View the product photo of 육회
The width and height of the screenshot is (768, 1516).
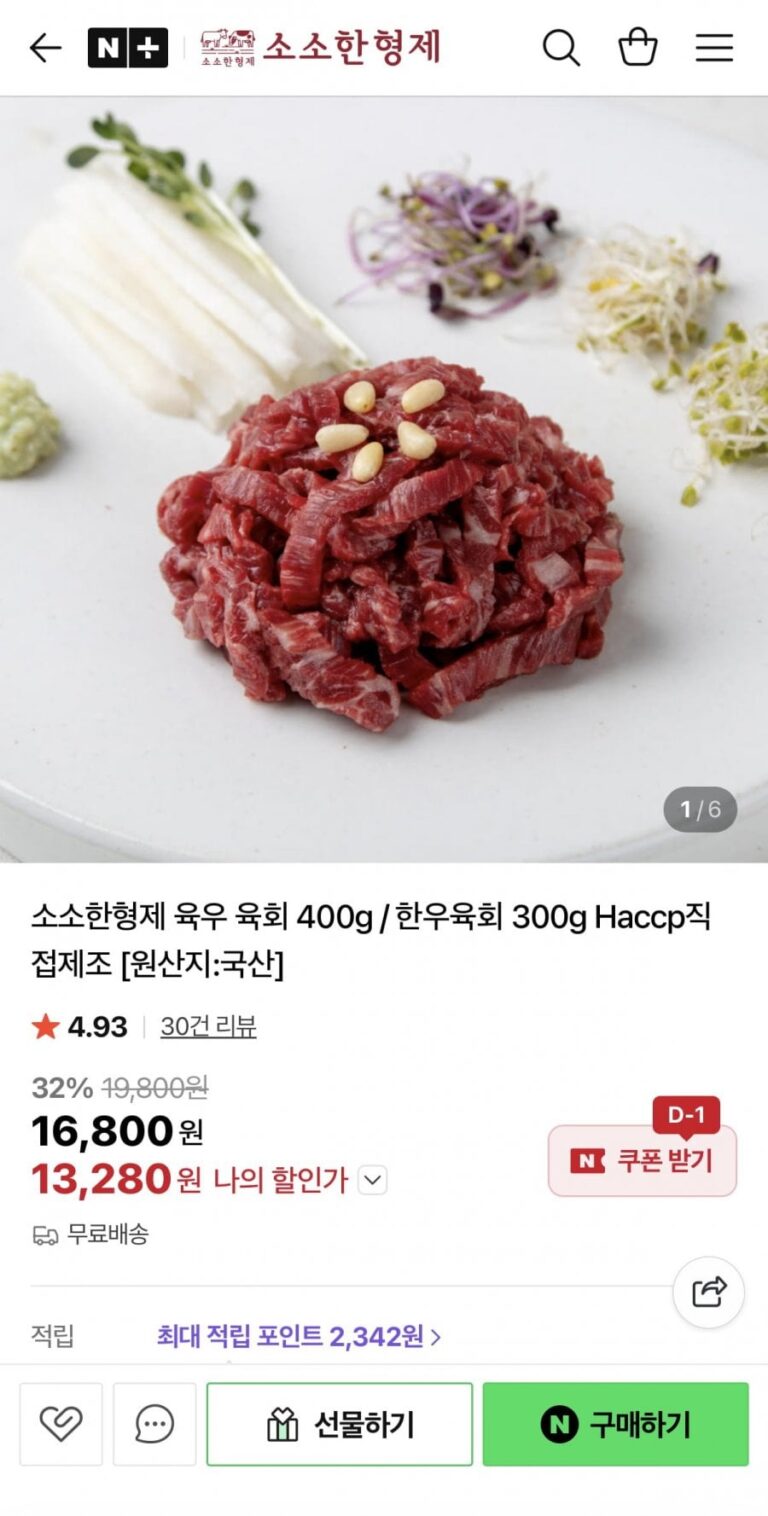coord(384,480)
